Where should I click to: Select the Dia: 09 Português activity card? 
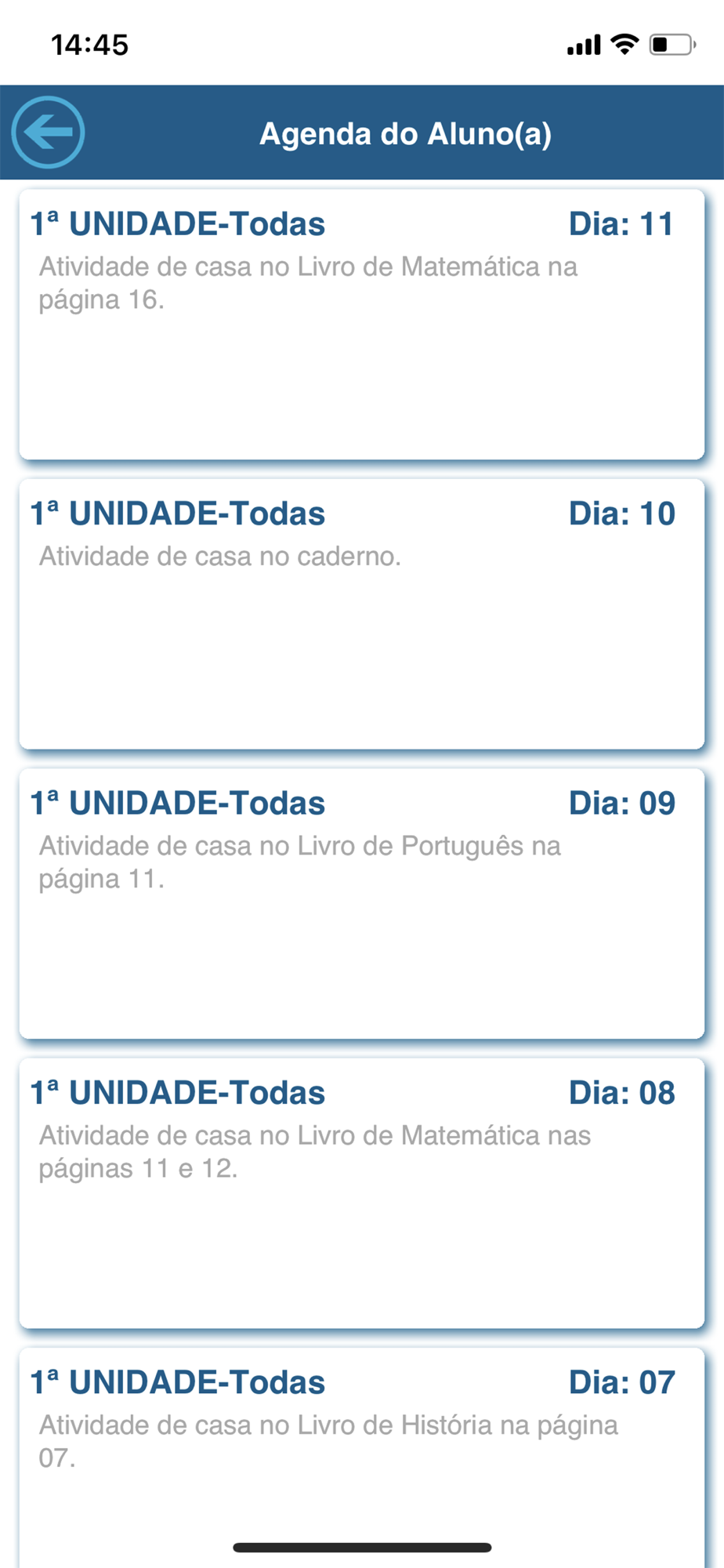point(361,903)
